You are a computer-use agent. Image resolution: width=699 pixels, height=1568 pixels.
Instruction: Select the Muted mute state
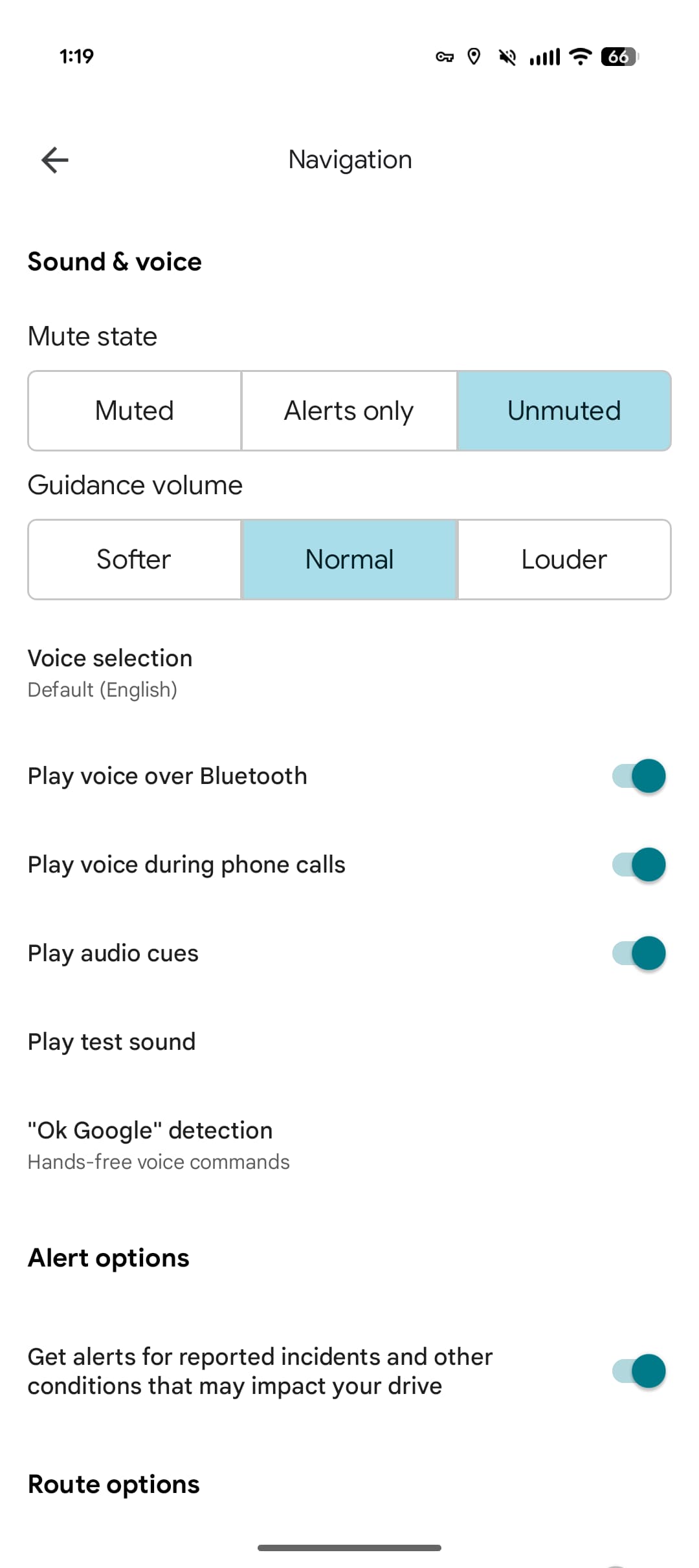click(134, 410)
